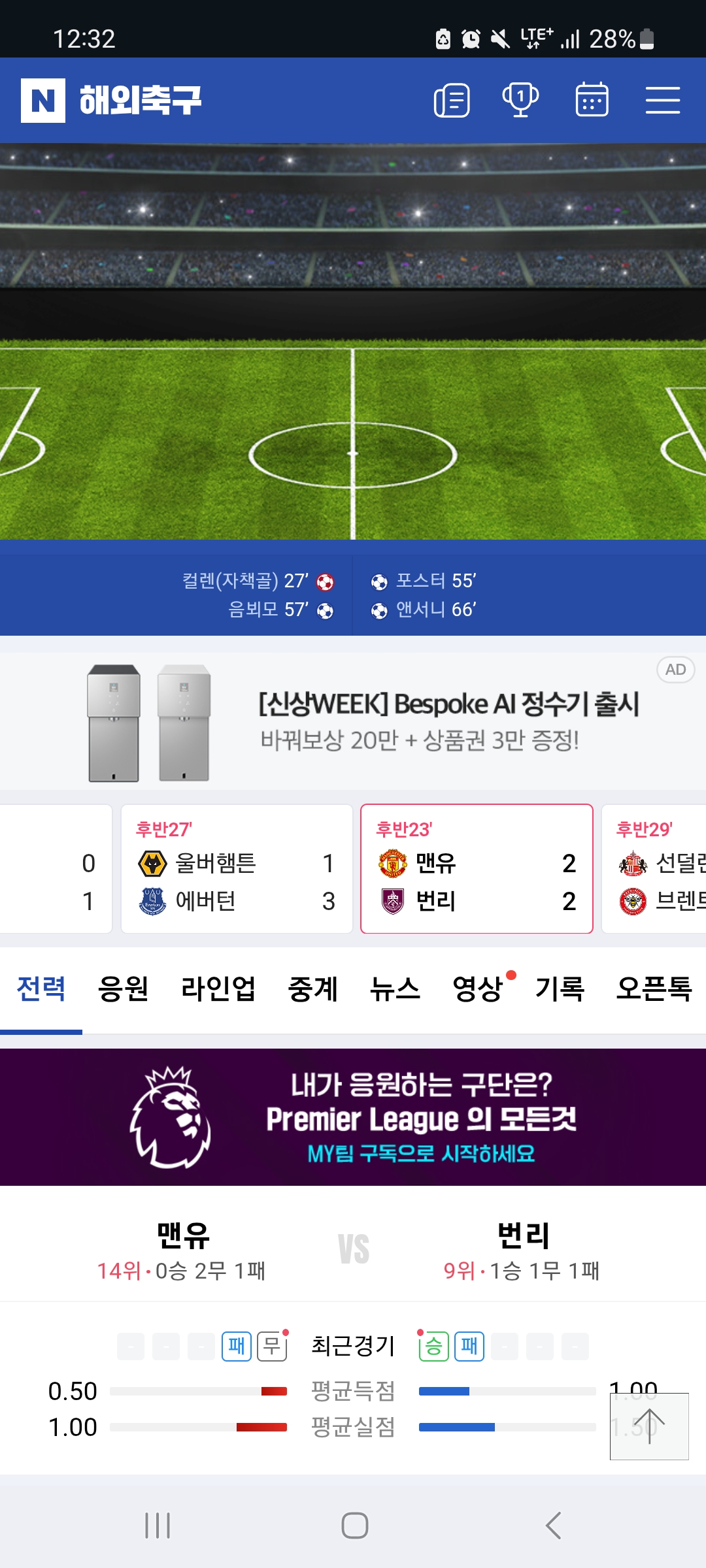706x1568 pixels.
Task: Open the trophy rankings icon
Action: point(520,101)
